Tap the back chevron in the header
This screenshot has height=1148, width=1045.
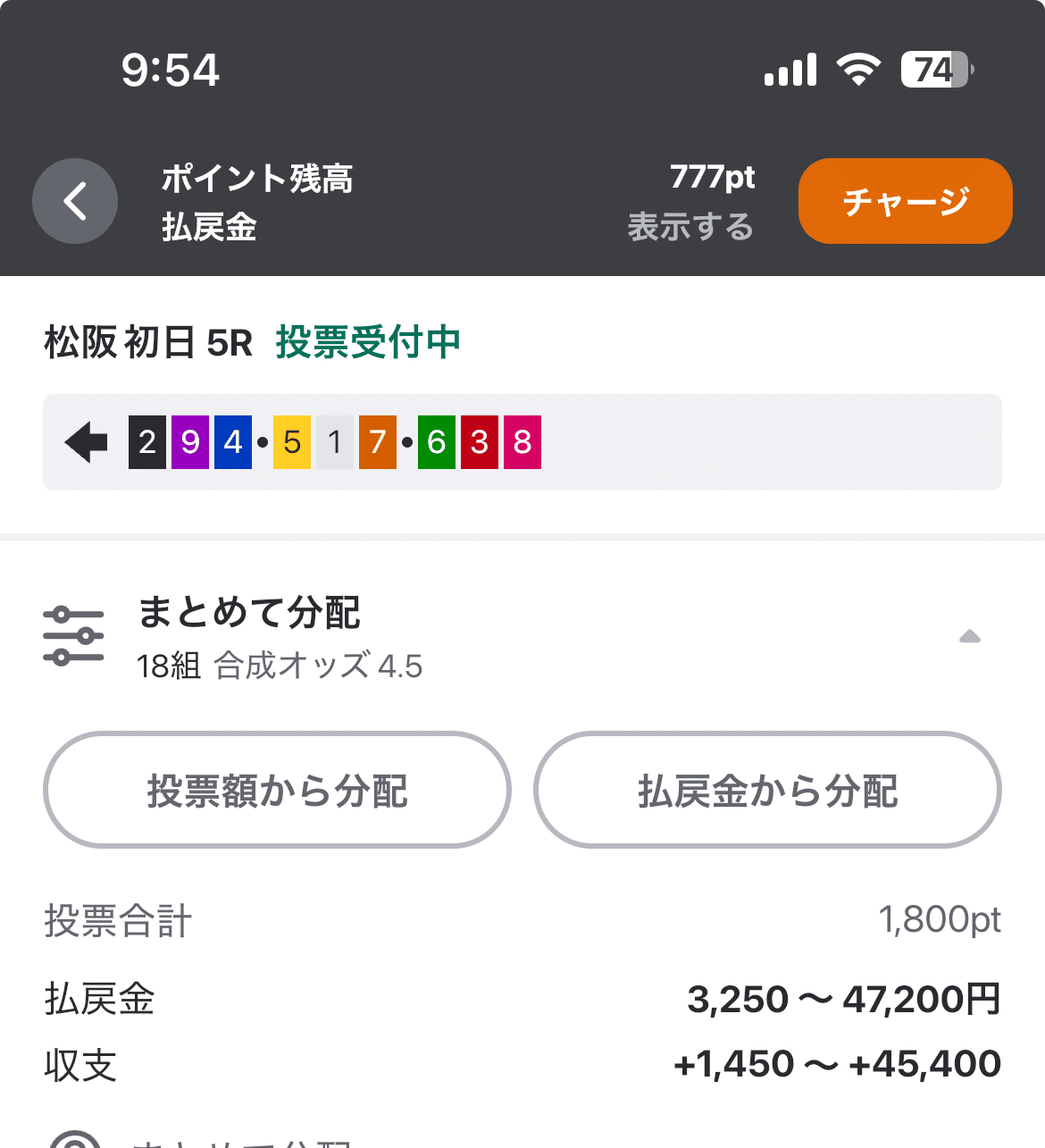point(75,201)
